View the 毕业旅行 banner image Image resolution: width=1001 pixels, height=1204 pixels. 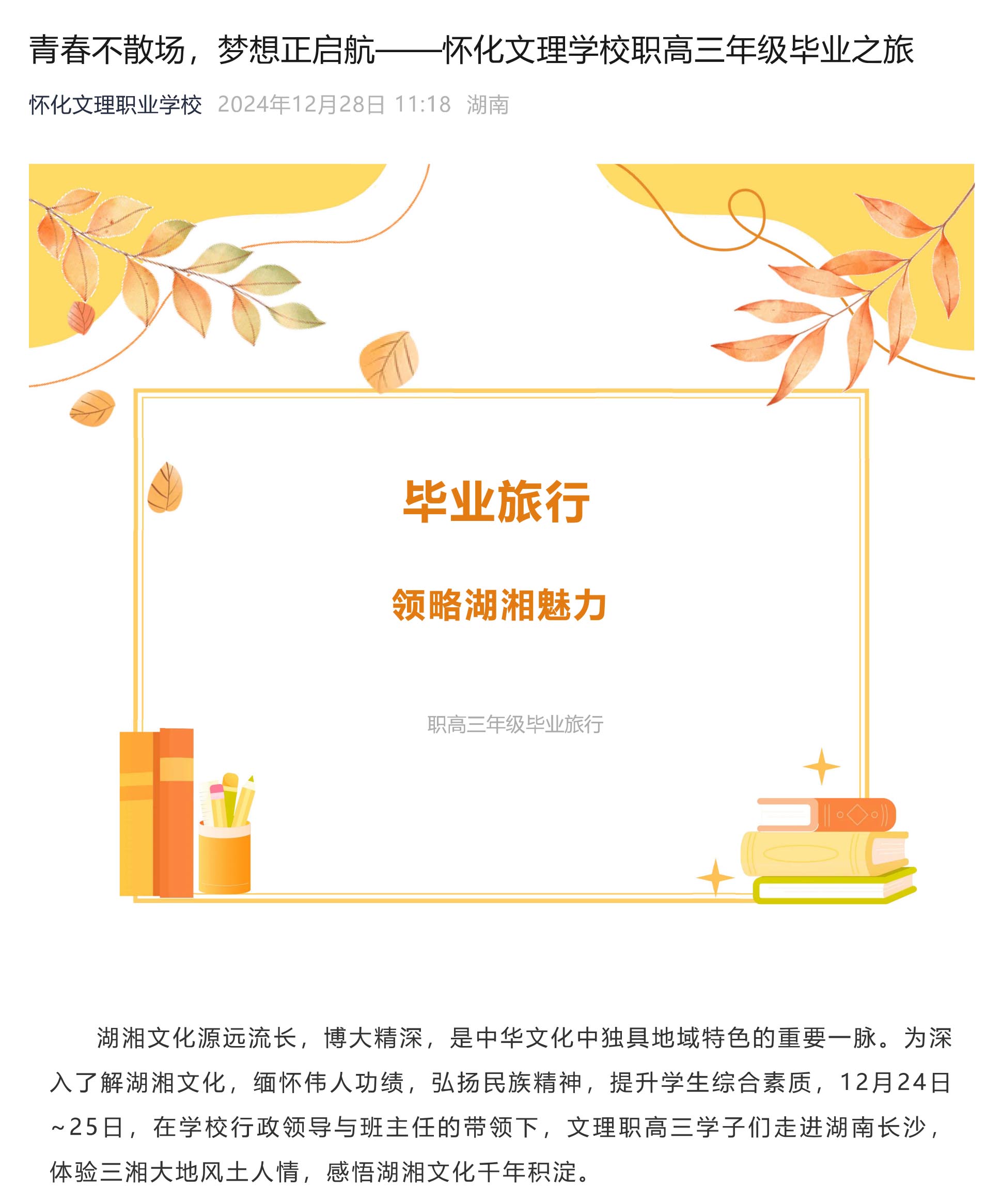point(501,533)
